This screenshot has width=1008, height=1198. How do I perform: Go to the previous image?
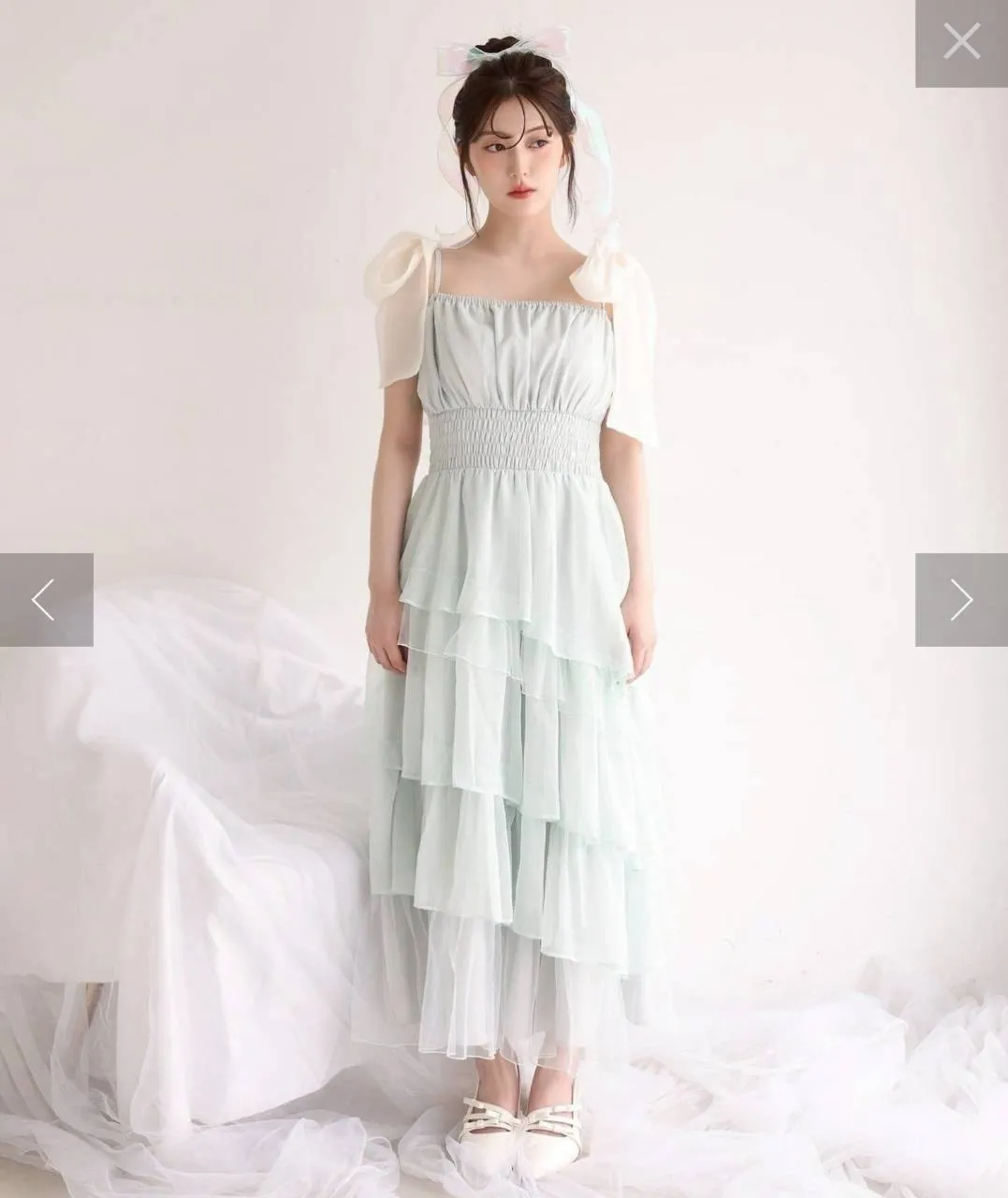46,600
